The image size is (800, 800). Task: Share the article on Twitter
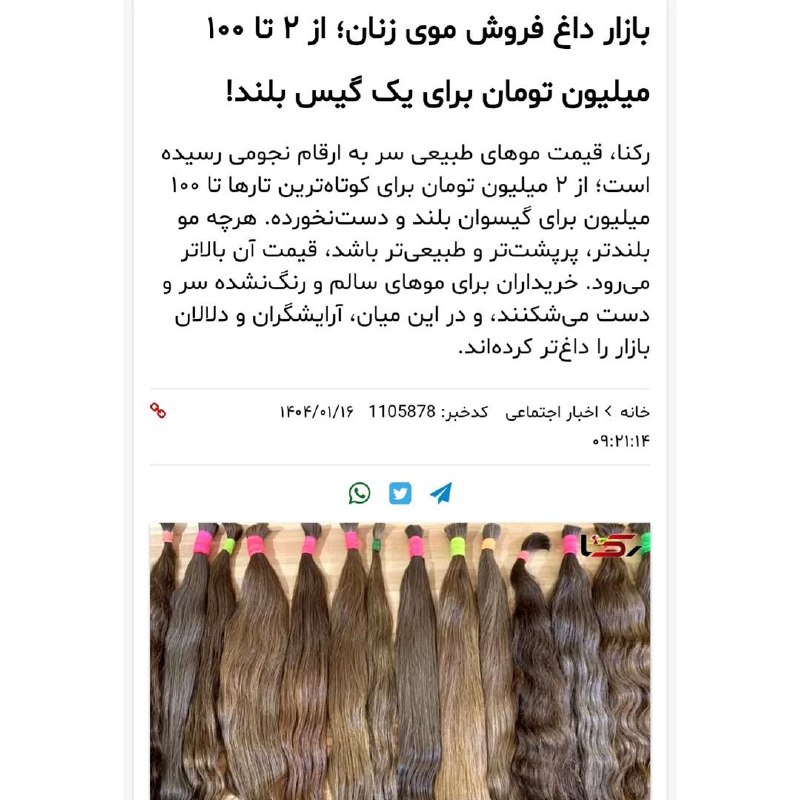pos(400,493)
